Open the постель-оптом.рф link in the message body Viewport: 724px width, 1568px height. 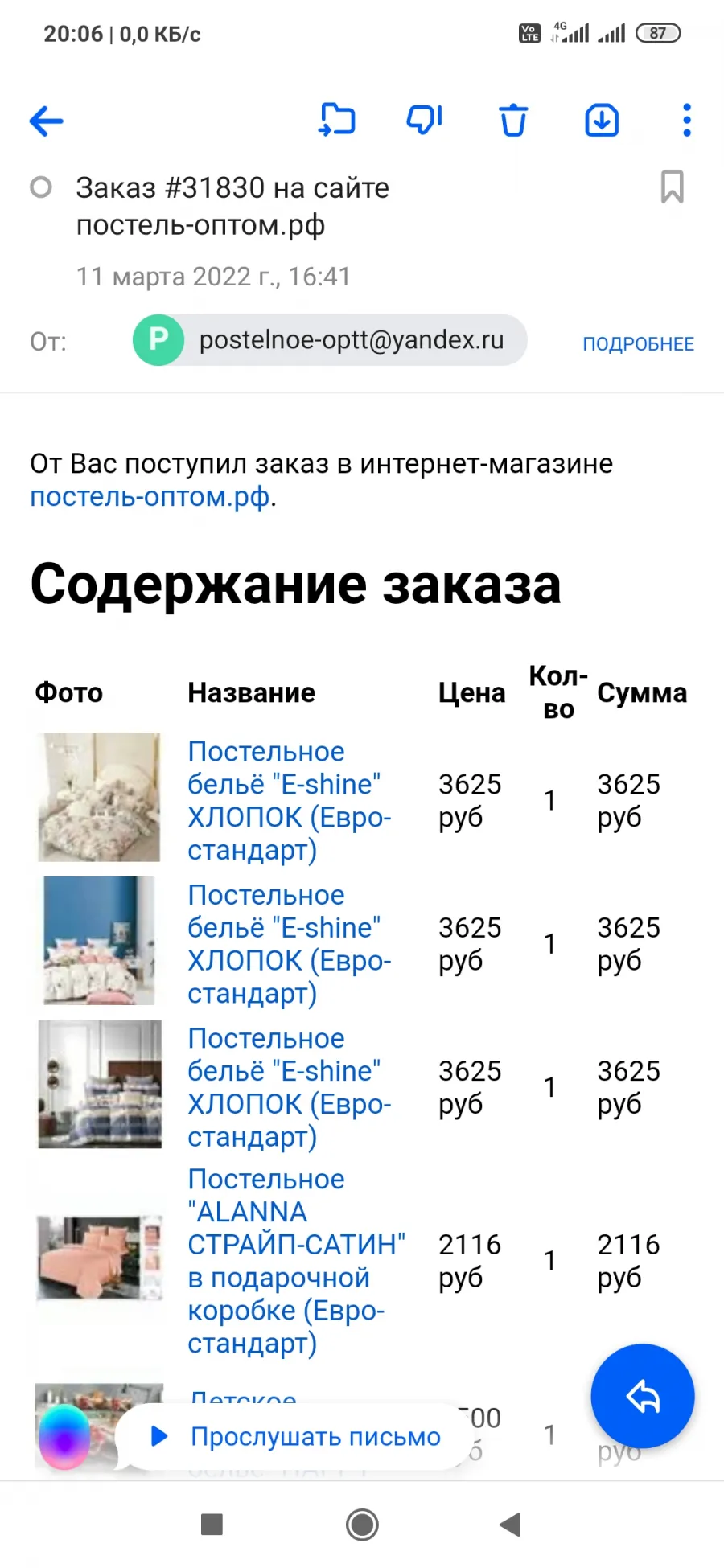point(150,497)
